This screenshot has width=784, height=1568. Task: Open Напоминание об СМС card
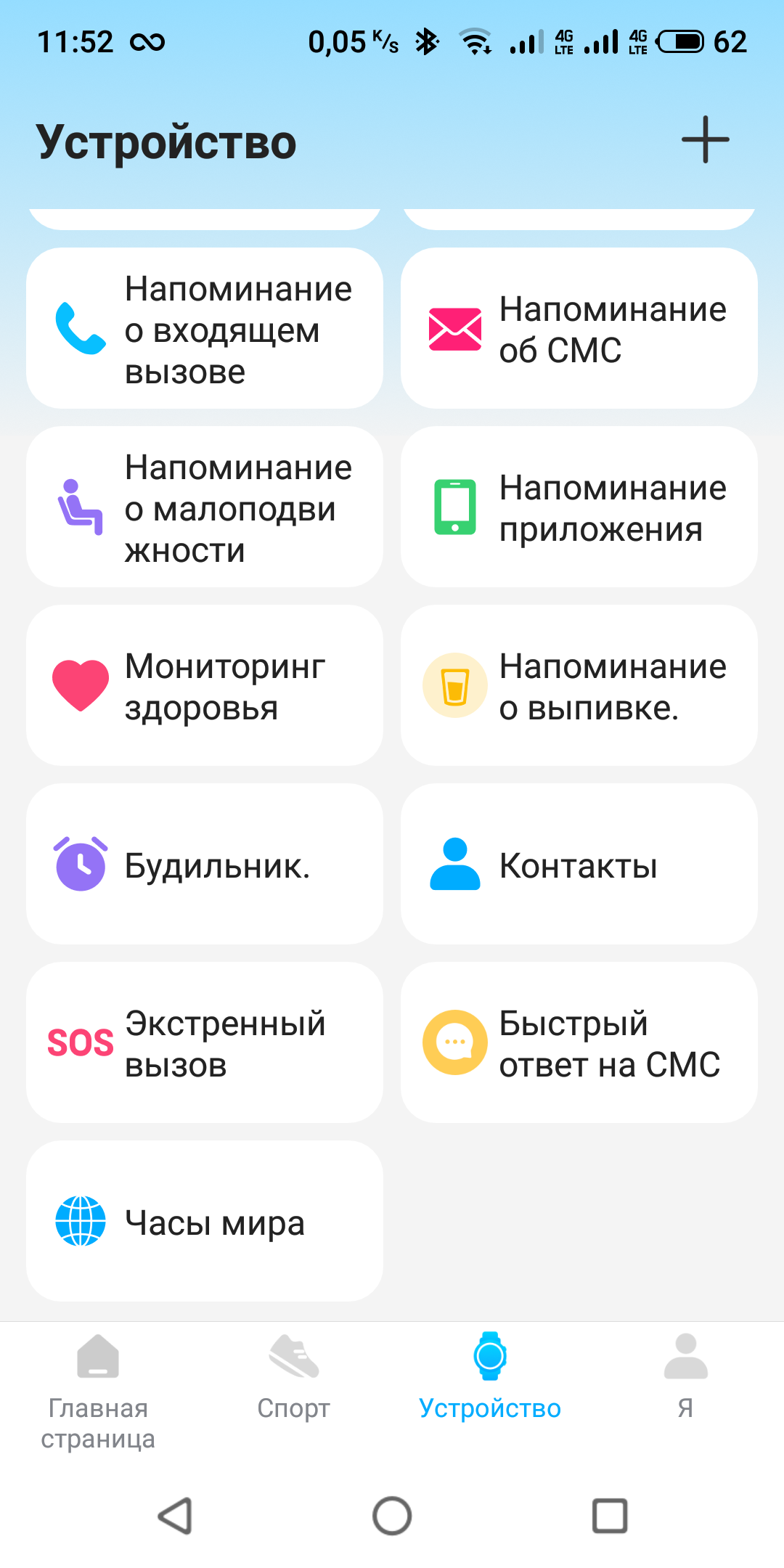click(579, 329)
